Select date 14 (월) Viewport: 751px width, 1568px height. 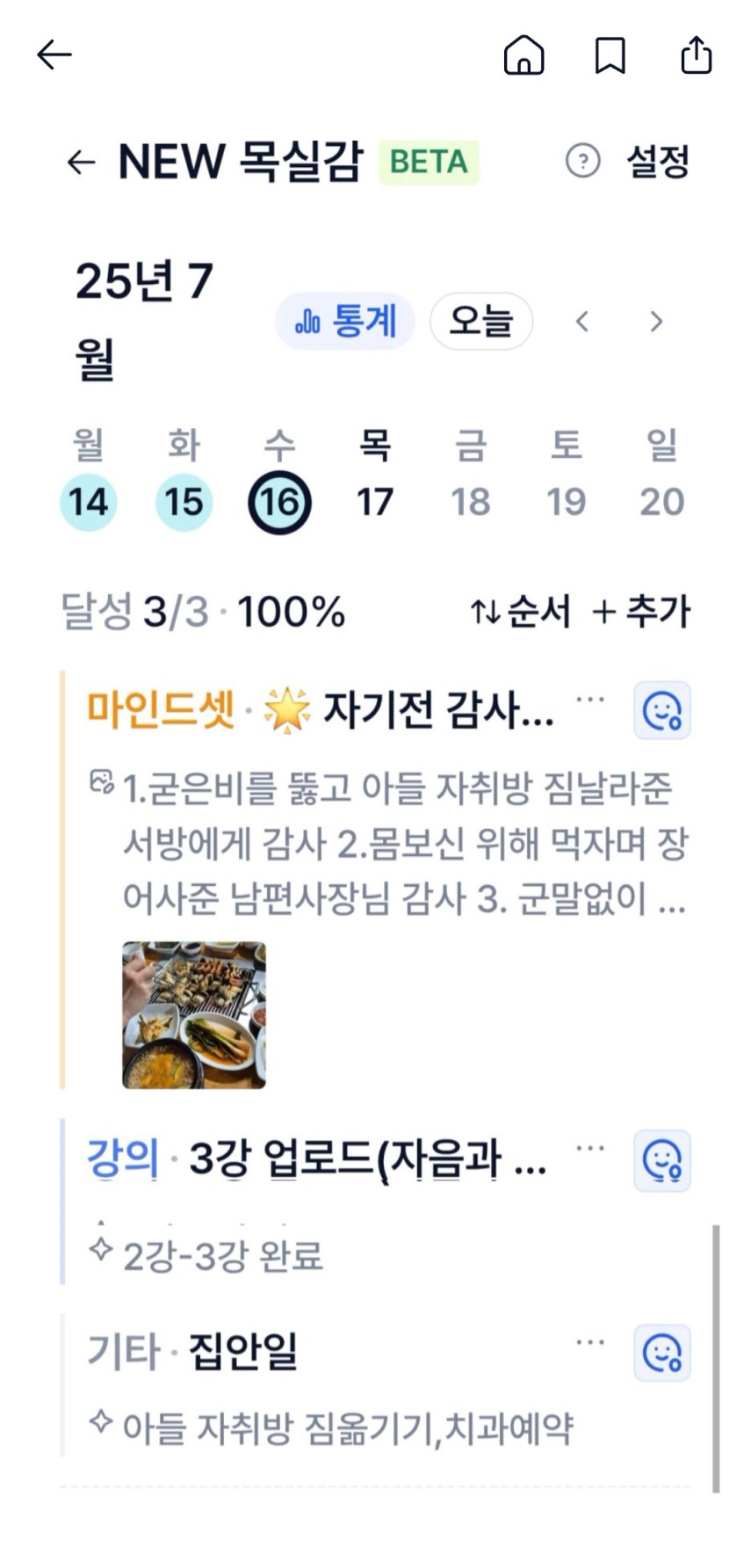pyautogui.click(x=89, y=502)
